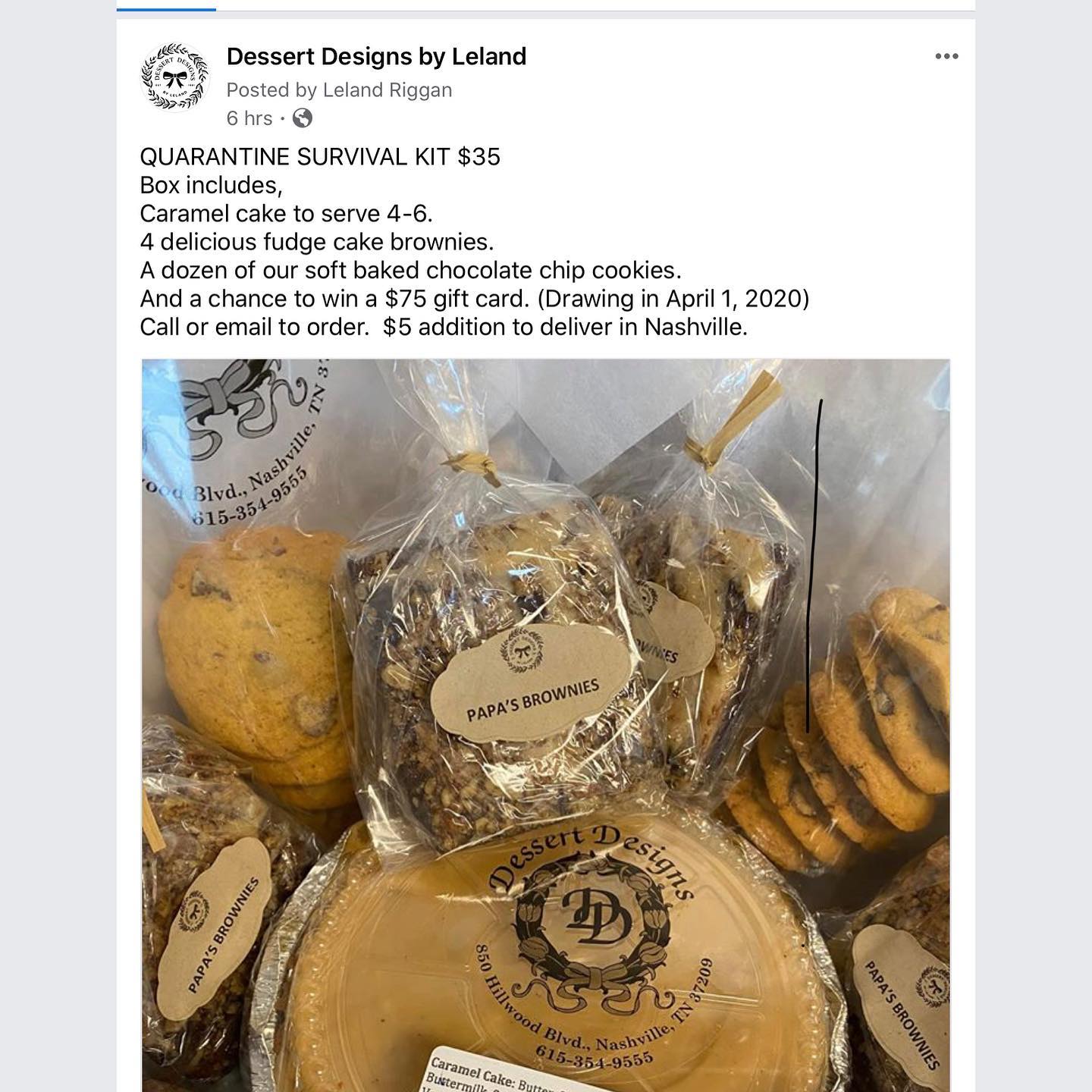
Task: Tap the Dessert Designs profile picture
Action: tap(175, 77)
